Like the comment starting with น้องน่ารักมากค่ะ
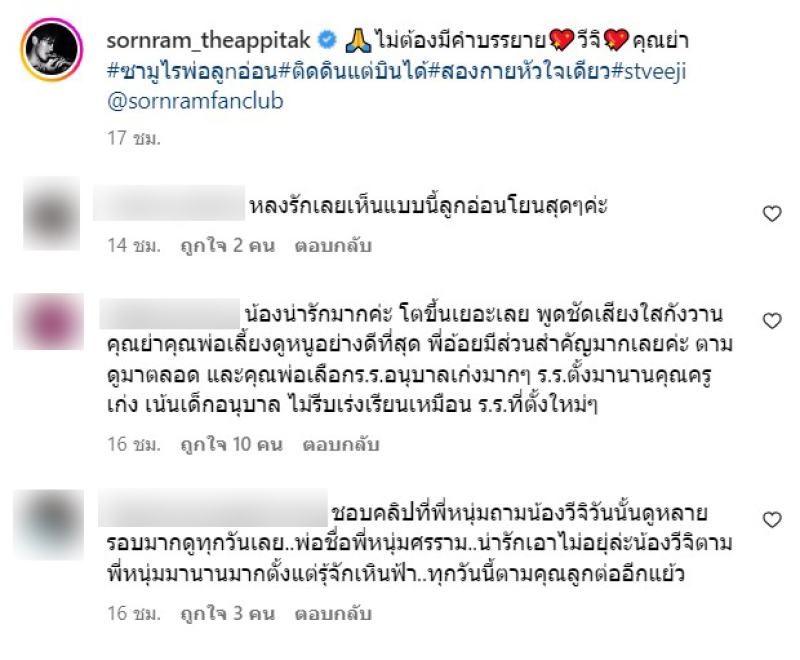This screenshot has height=660, width=800. pos(771,321)
